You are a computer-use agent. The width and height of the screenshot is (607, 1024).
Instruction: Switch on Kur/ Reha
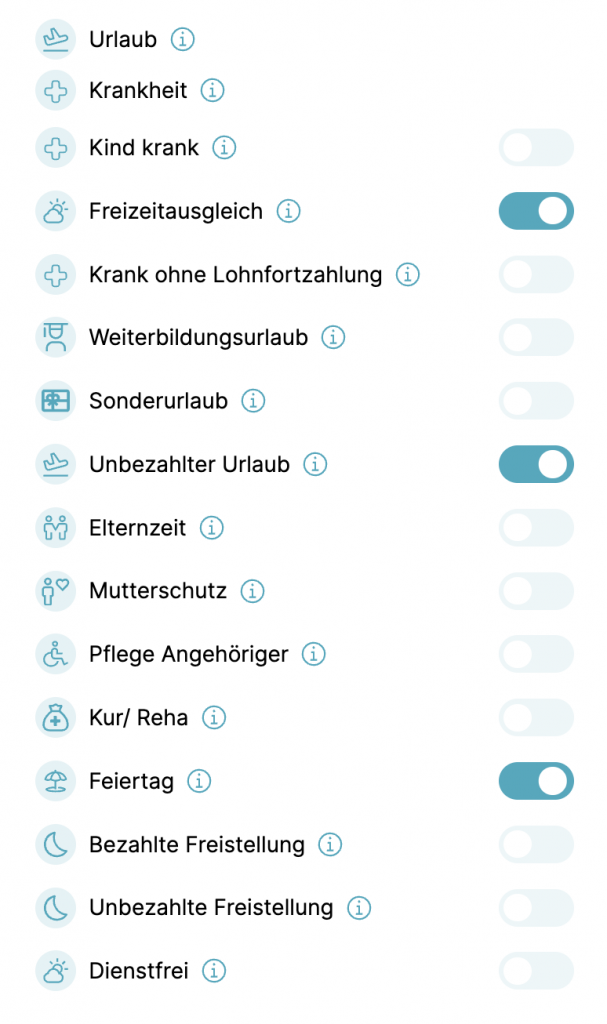536,717
